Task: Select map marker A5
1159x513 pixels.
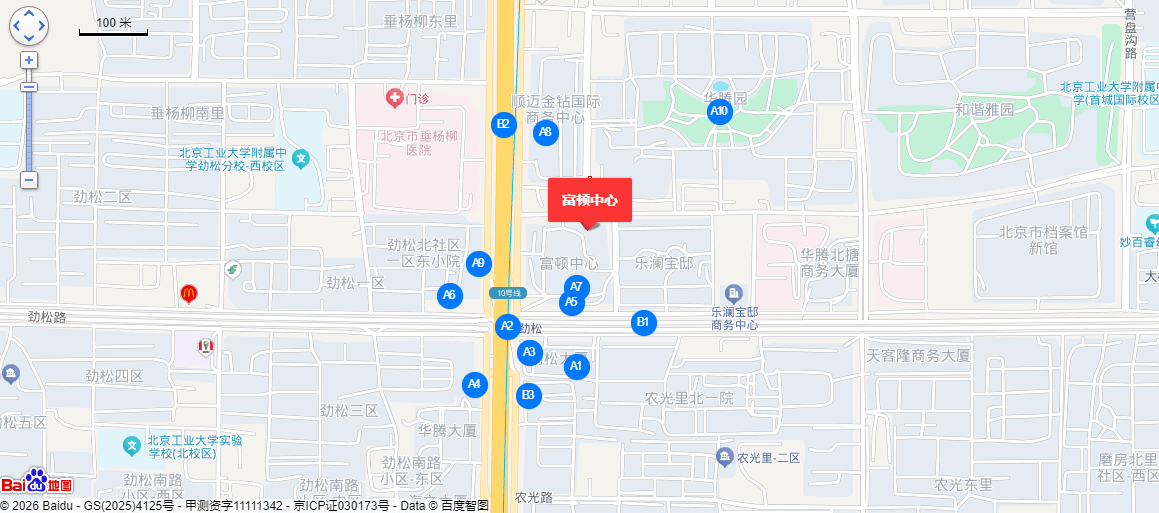Action: tap(570, 304)
